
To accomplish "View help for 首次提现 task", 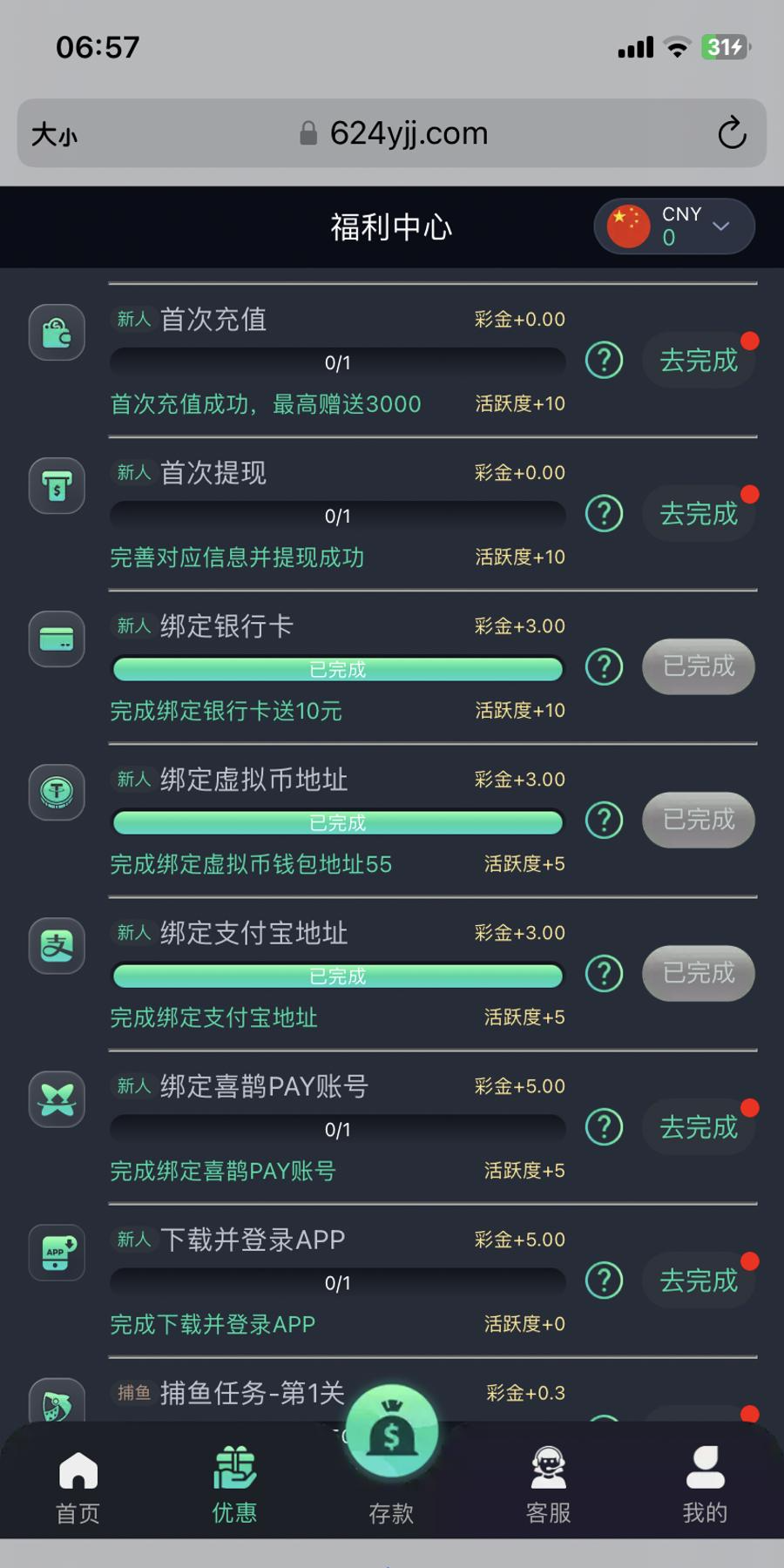I will coord(604,514).
